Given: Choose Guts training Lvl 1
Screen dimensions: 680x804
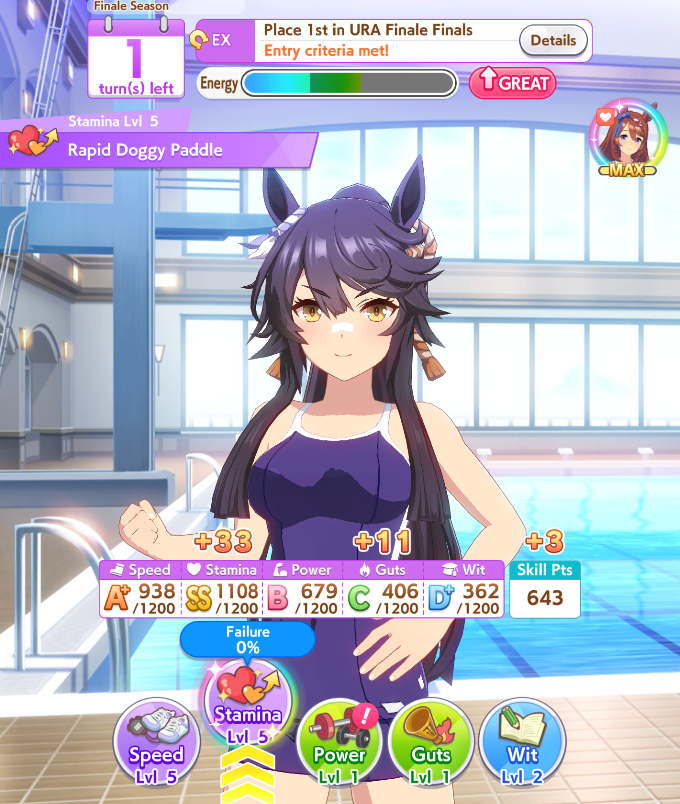Looking at the screenshot, I should (431, 740).
